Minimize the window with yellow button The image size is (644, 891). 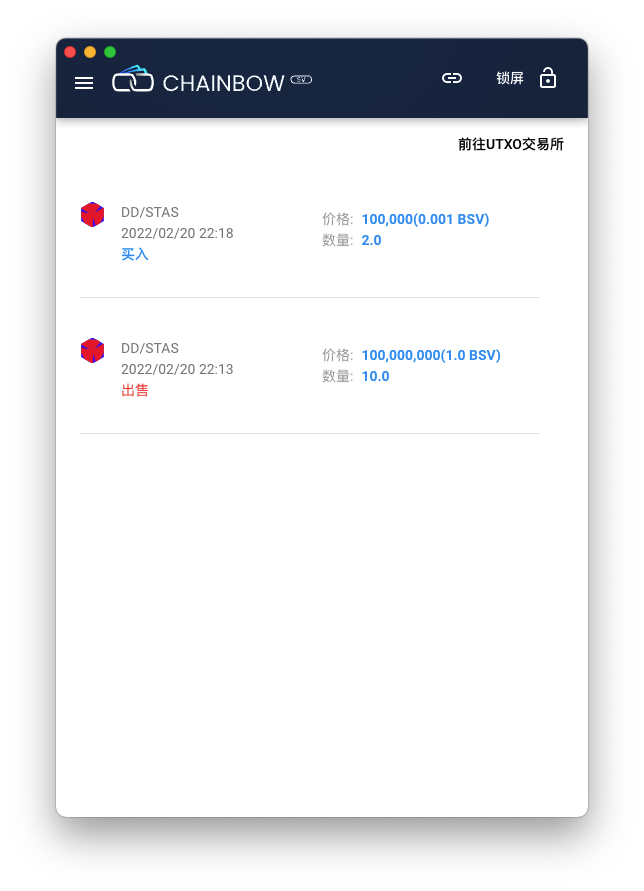pyautogui.click(x=90, y=52)
